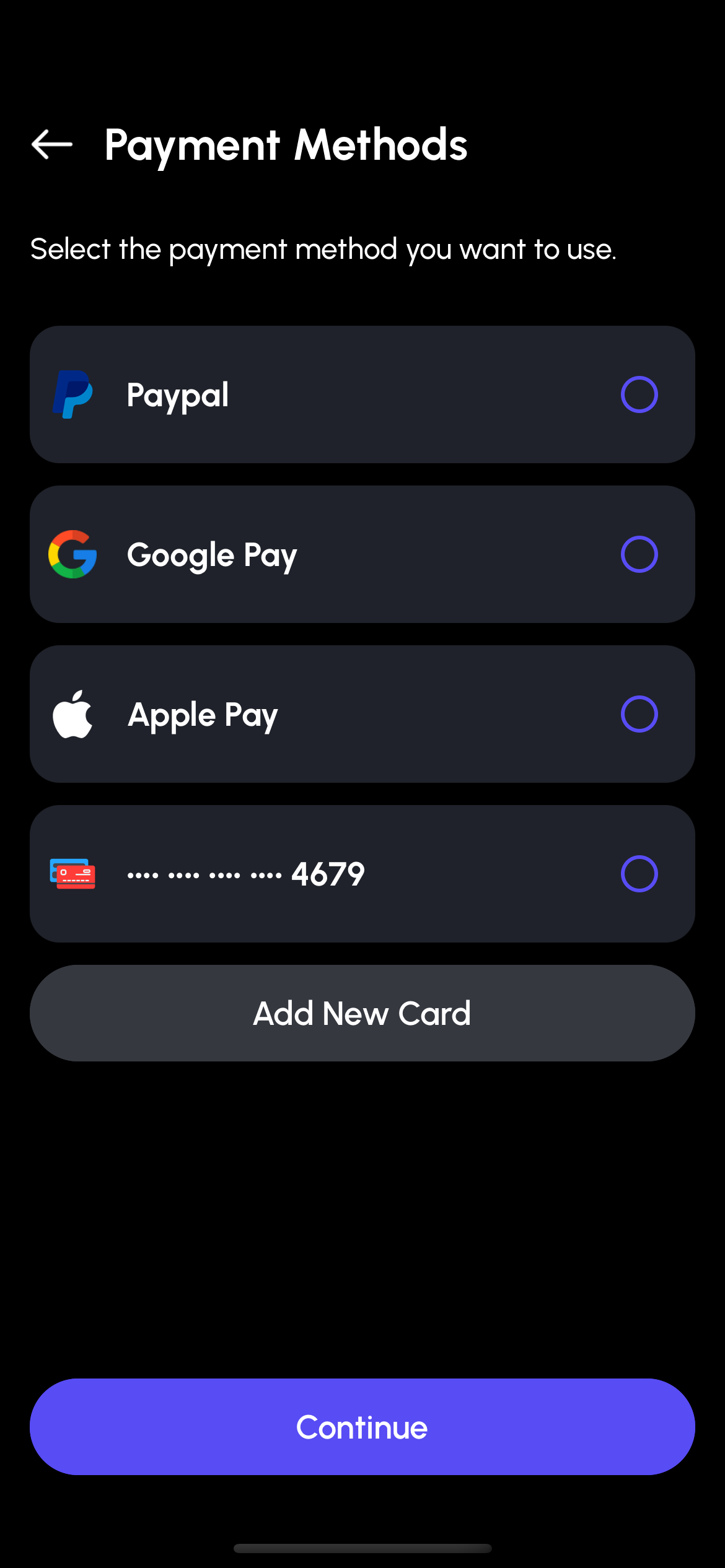Pick Apple Pay for payment
The height and width of the screenshot is (1568, 725).
[639, 714]
